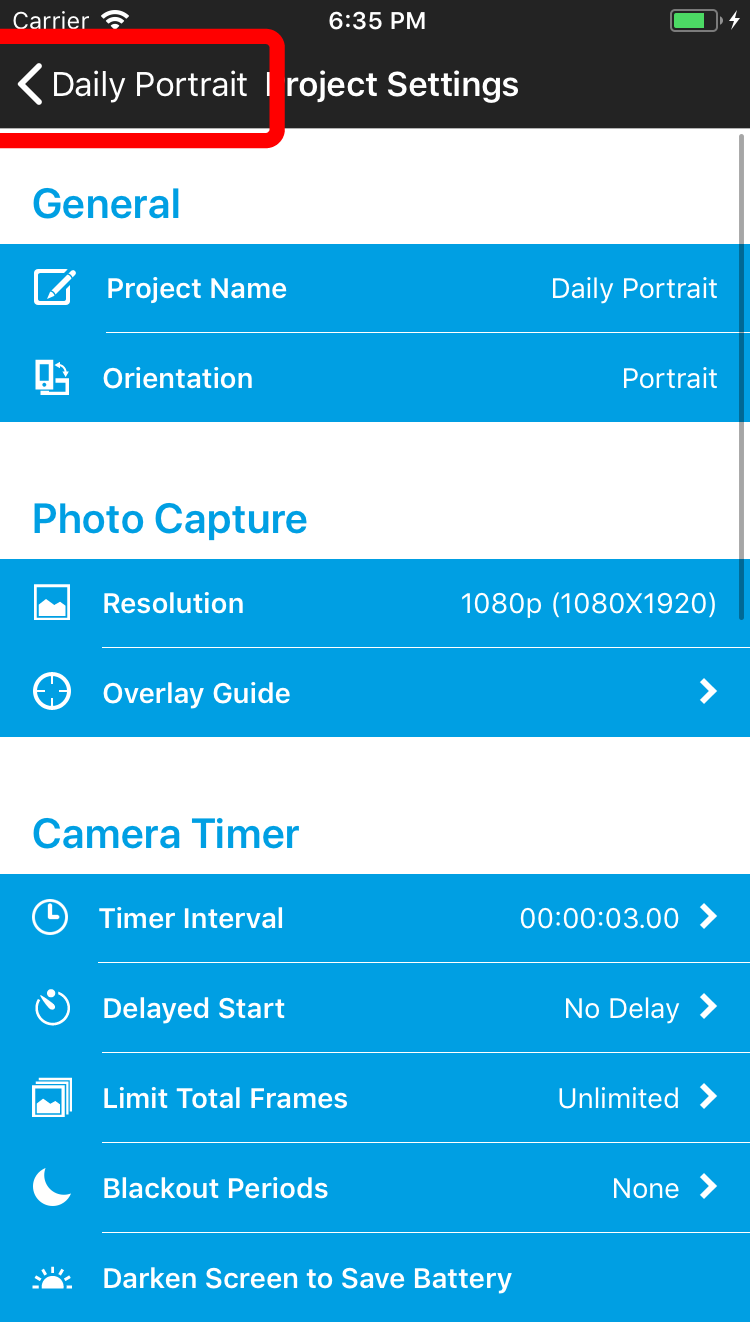Set a Delayed Start

pos(375,1008)
